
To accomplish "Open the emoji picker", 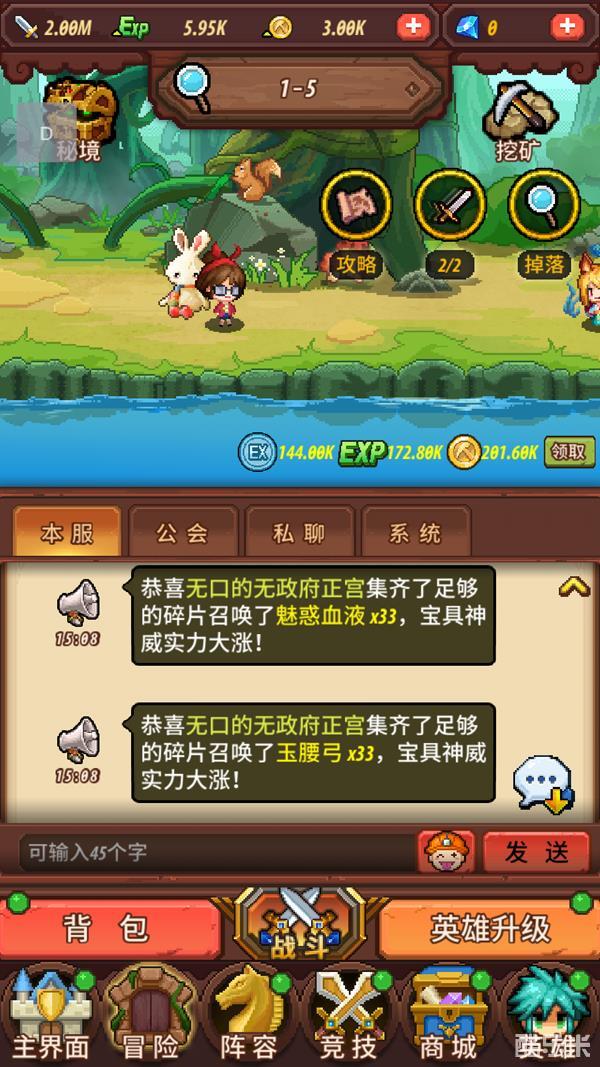I will (x=446, y=852).
